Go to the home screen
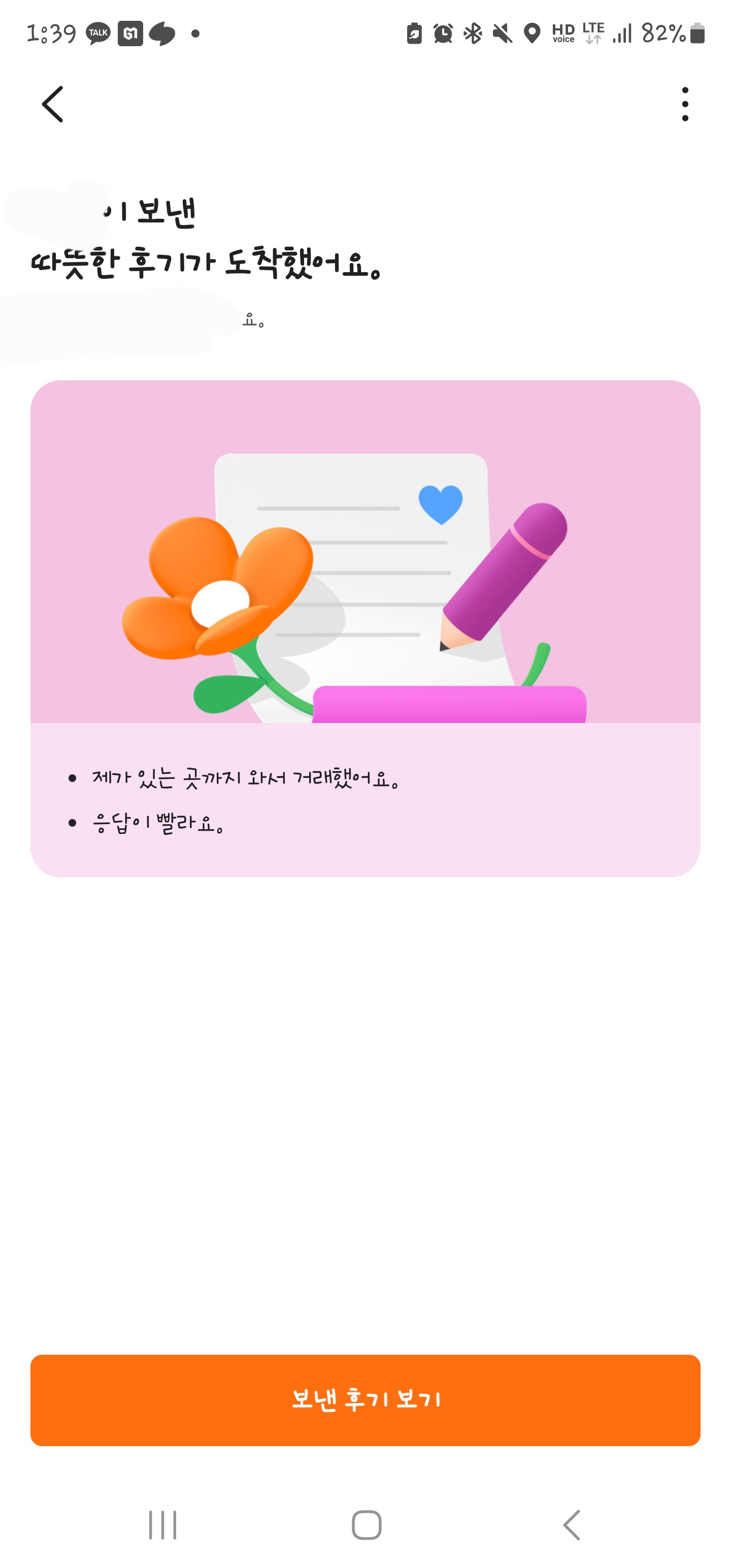The height and width of the screenshot is (1568, 731). tap(367, 1525)
